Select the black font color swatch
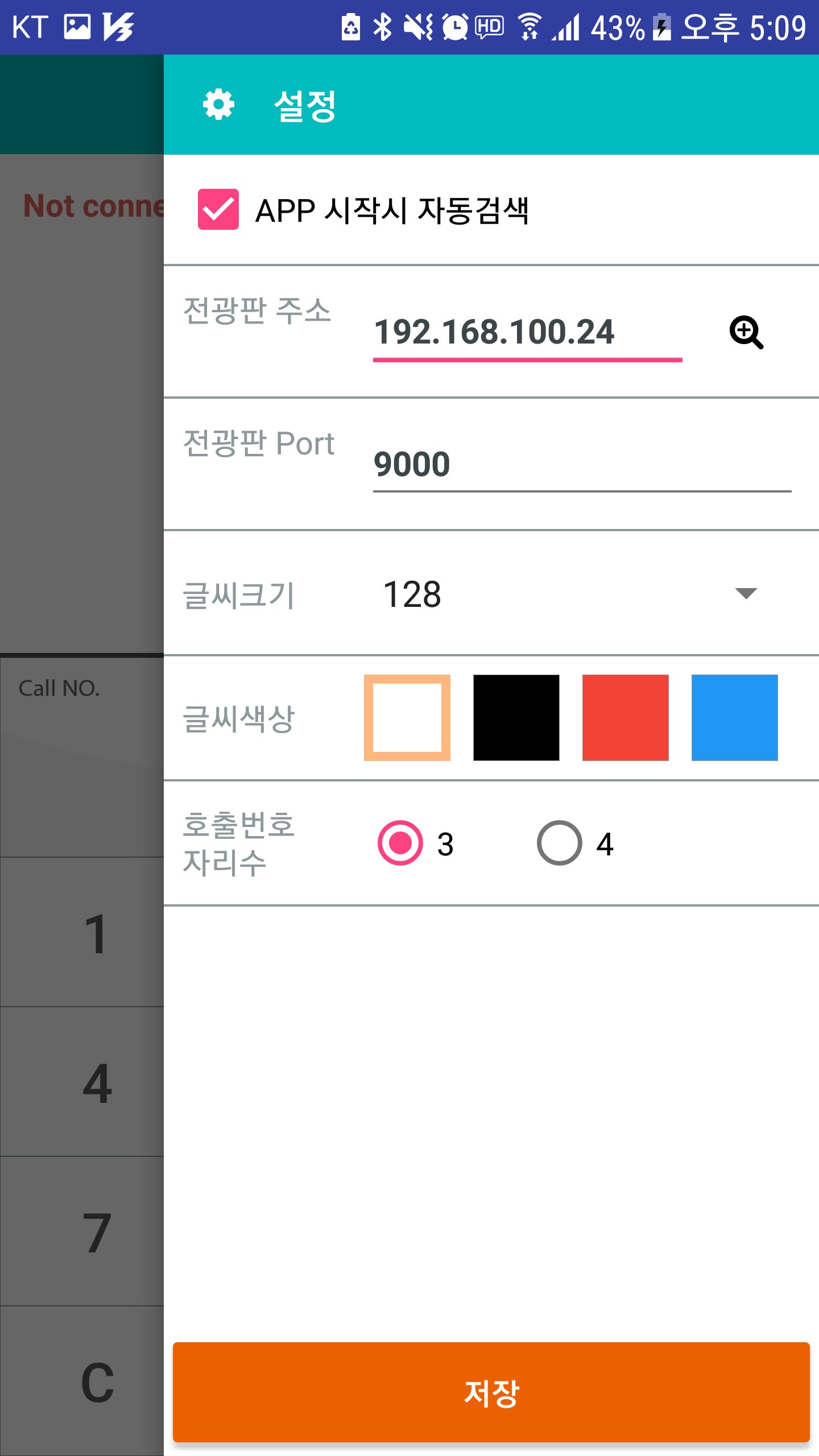 point(516,718)
